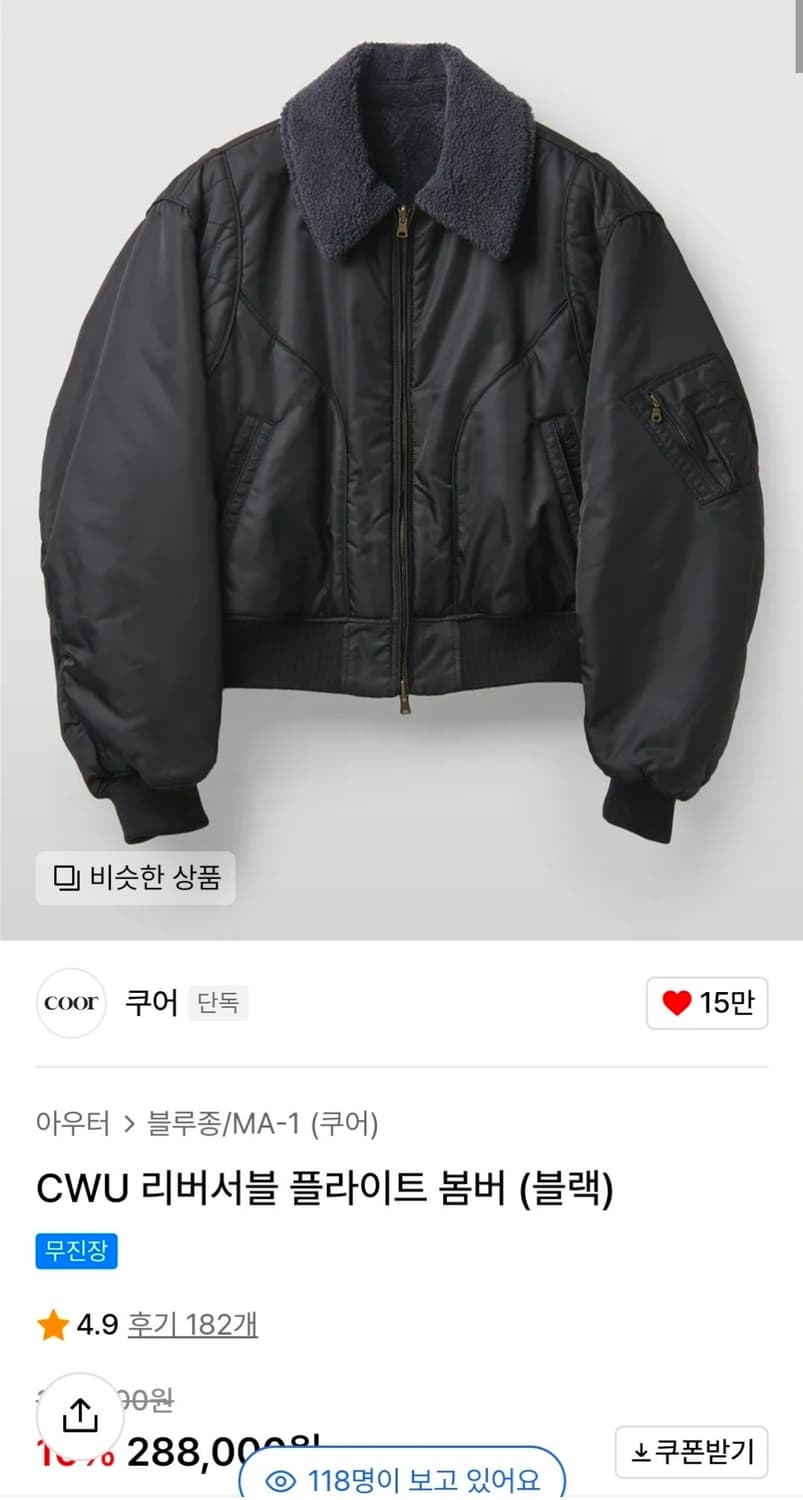Open the 아우터 breadcrumb category
This screenshot has height=1500, width=803.
[x=72, y=1124]
